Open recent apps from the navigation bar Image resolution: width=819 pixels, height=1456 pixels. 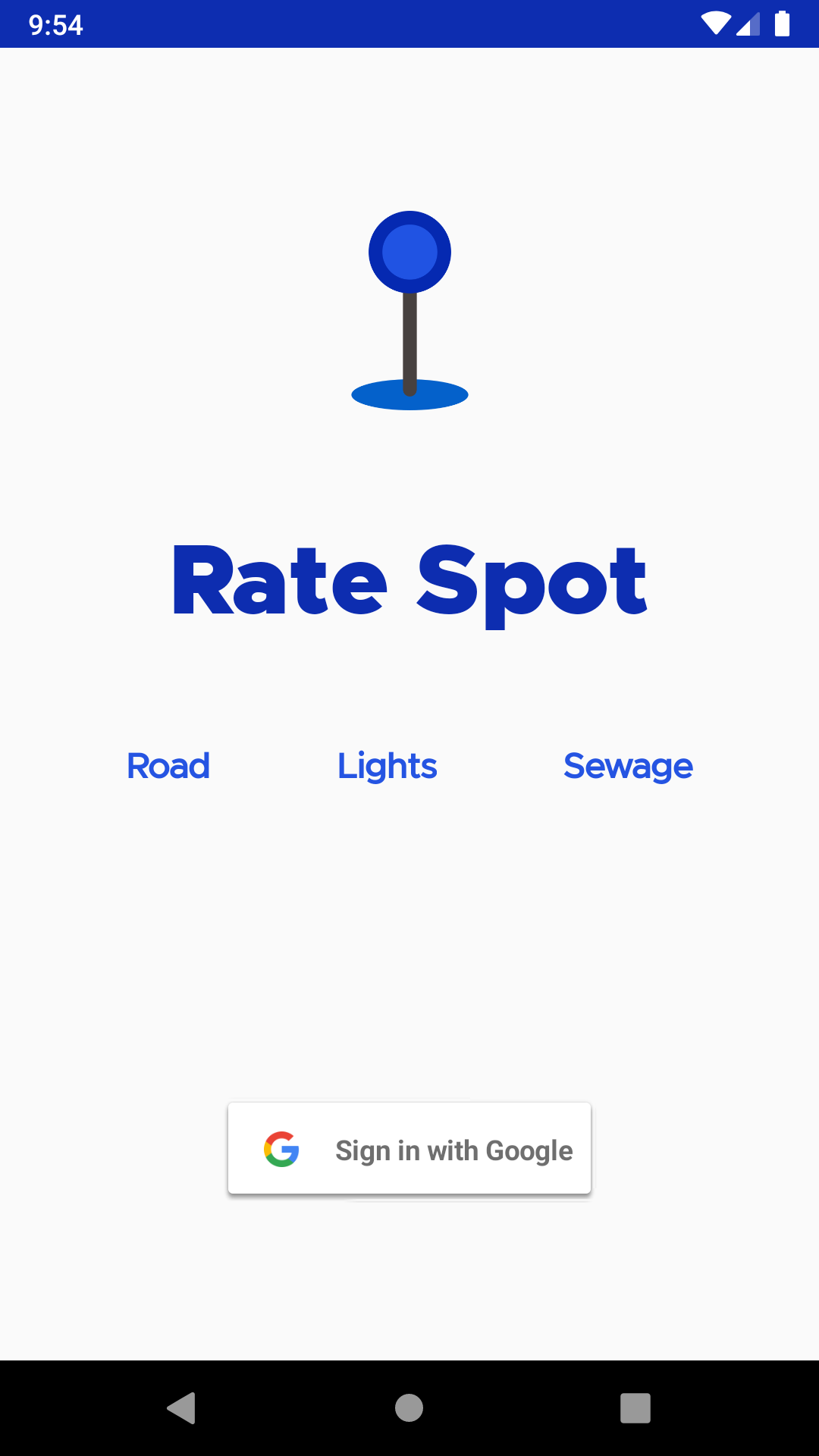point(635,1408)
